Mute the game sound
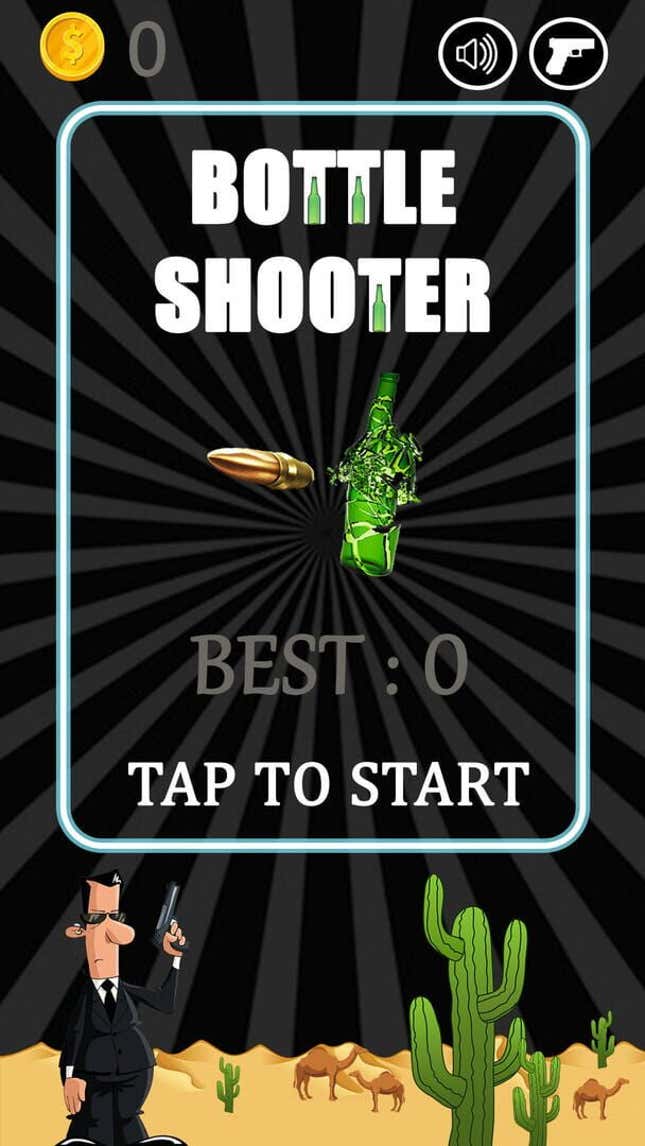The width and height of the screenshot is (645, 1146). click(477, 53)
